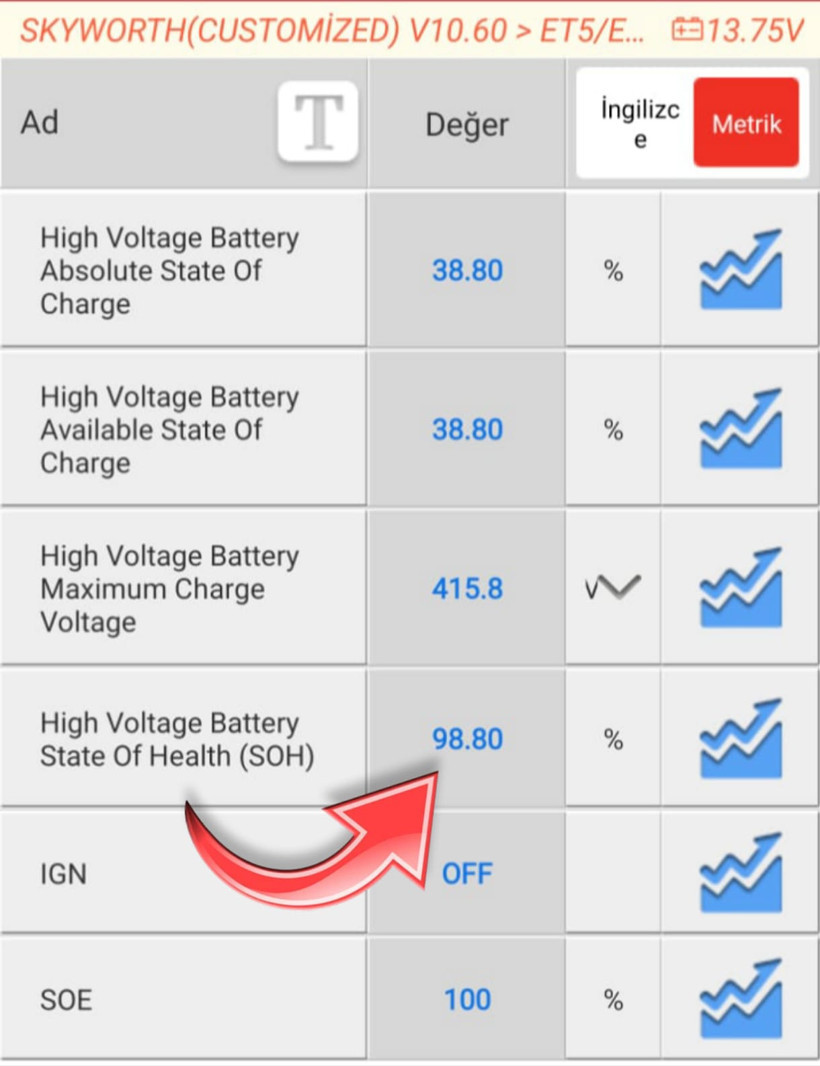Switch units to İngilizce

[639, 123]
